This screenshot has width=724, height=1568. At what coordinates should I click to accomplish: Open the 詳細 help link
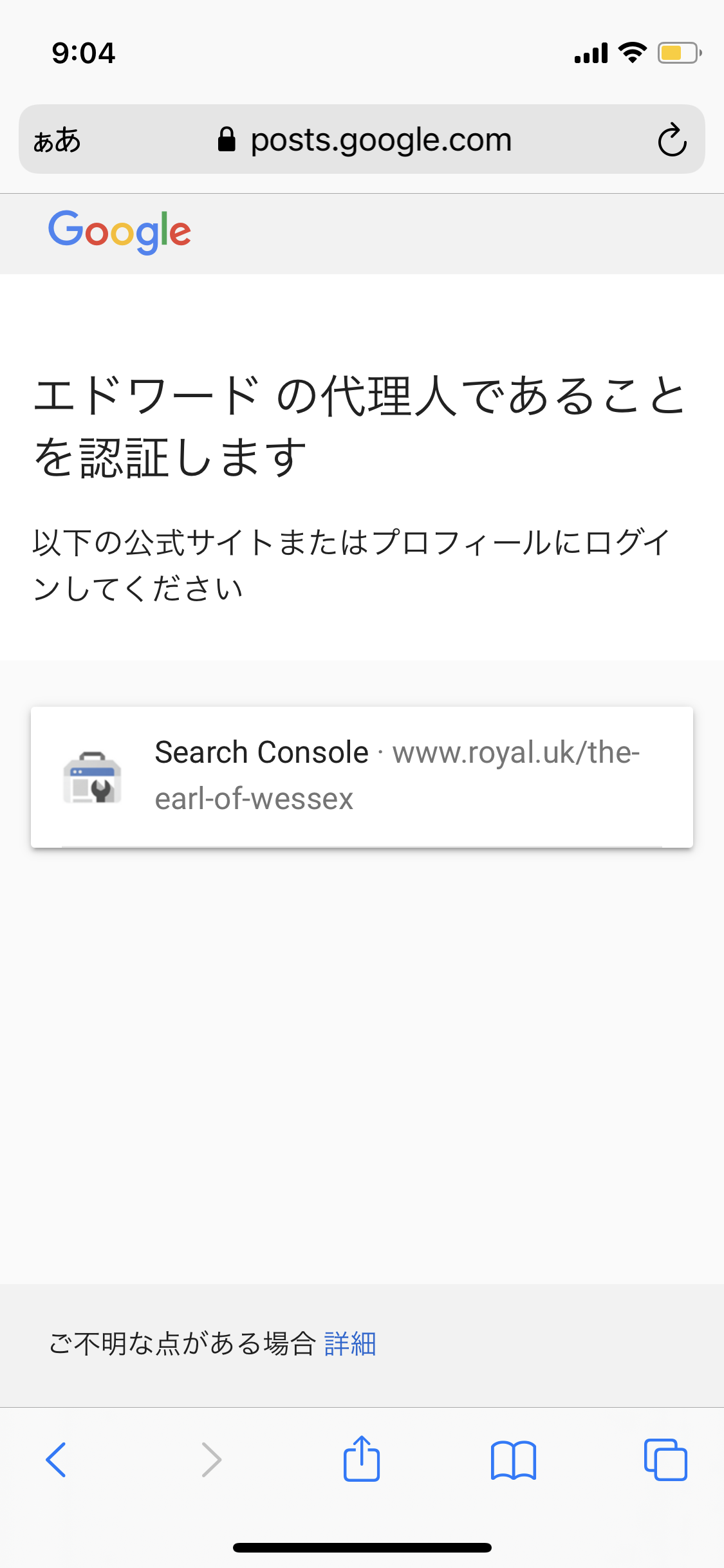coord(349,1344)
